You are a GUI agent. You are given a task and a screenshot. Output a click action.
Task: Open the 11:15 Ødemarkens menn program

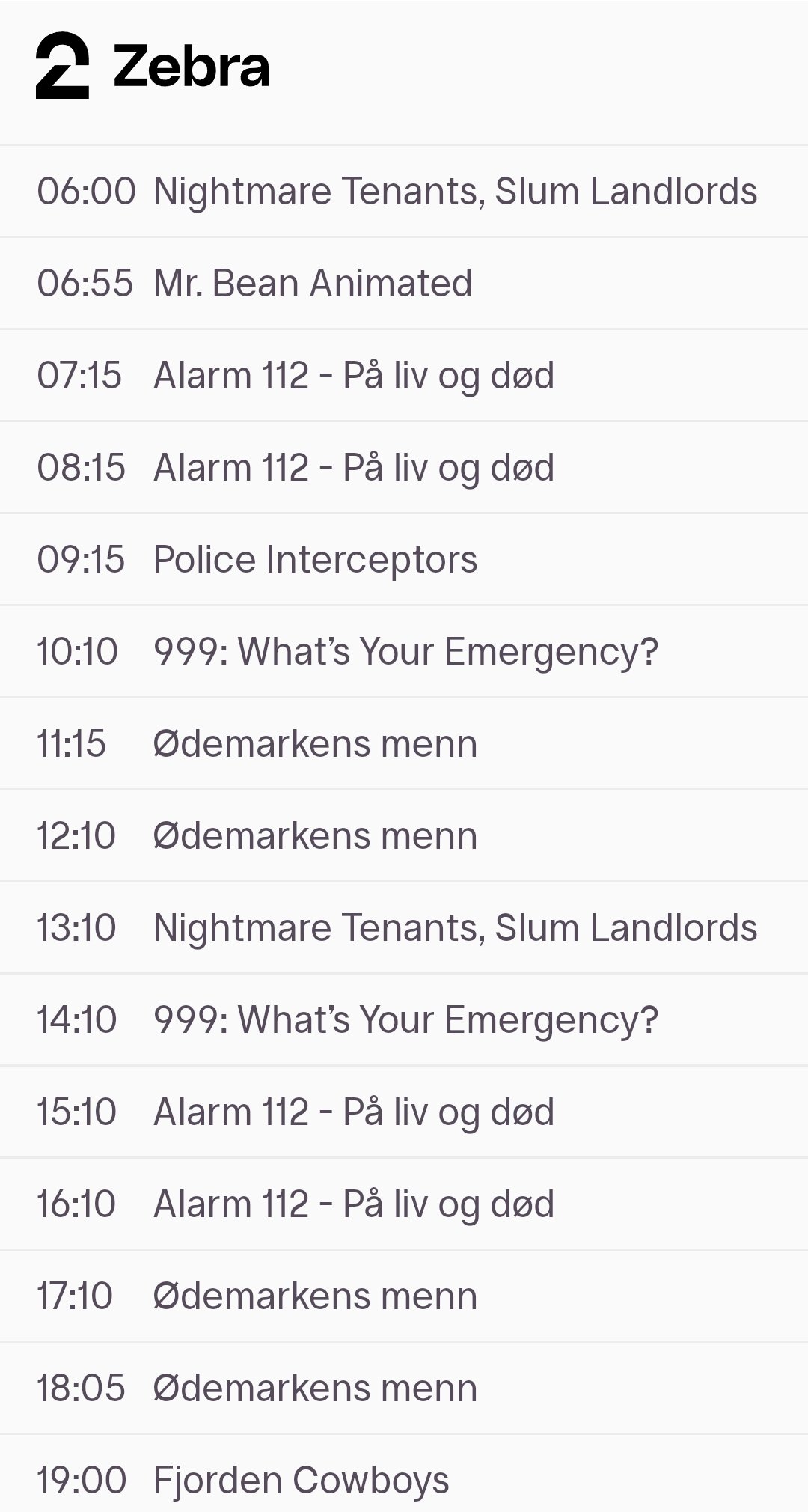pyautogui.click(x=404, y=744)
